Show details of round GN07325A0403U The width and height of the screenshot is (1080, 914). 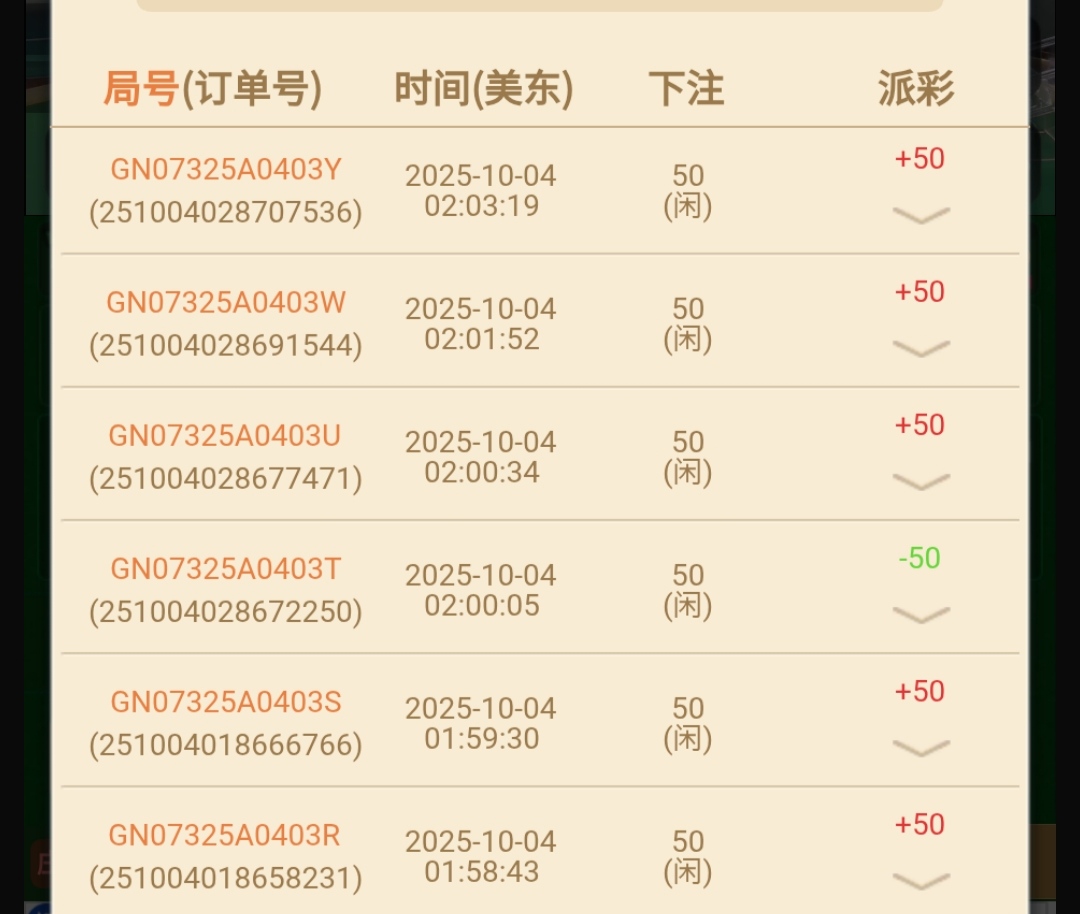(x=920, y=481)
